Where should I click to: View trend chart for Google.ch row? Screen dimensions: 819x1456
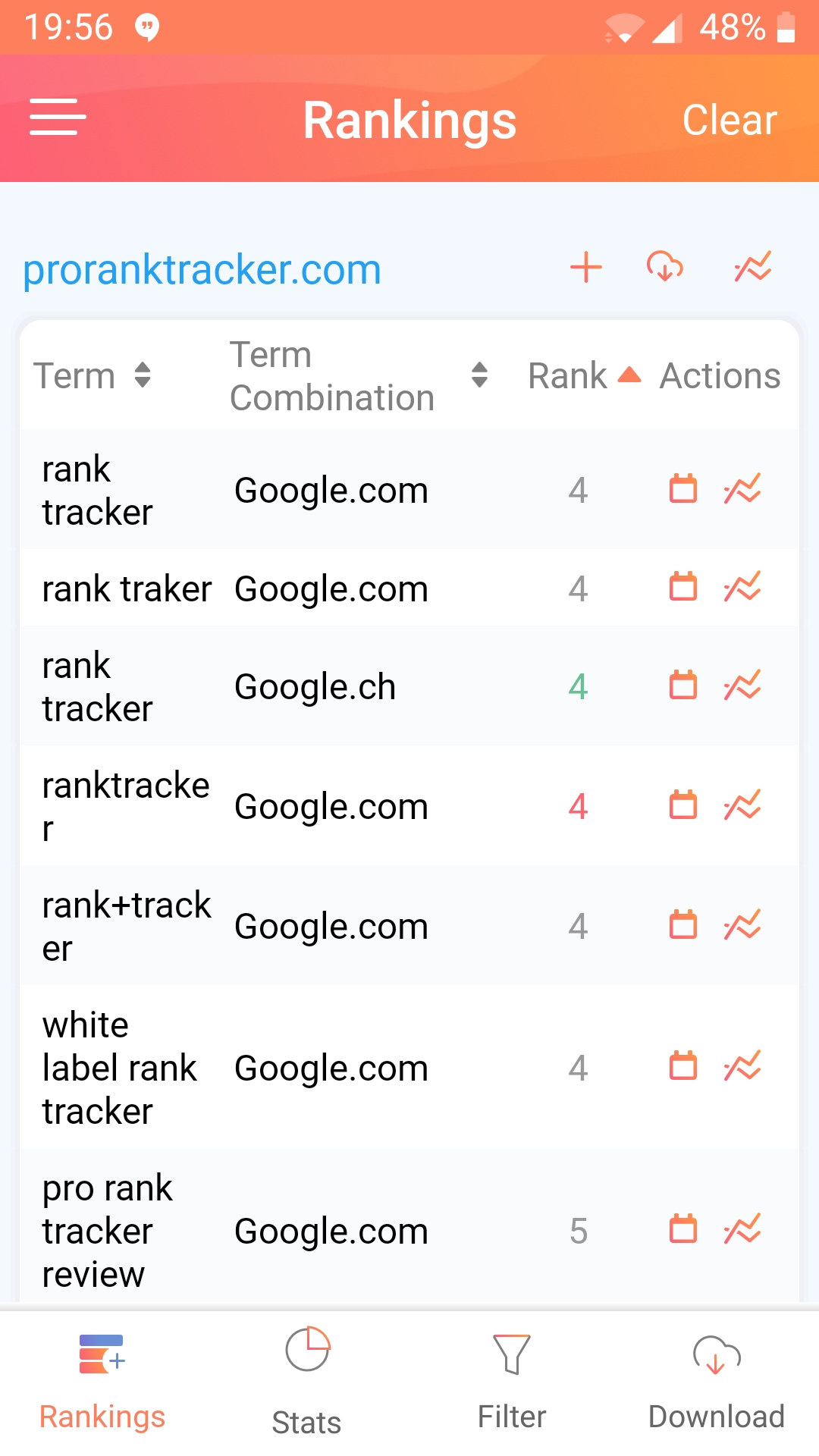click(x=742, y=686)
